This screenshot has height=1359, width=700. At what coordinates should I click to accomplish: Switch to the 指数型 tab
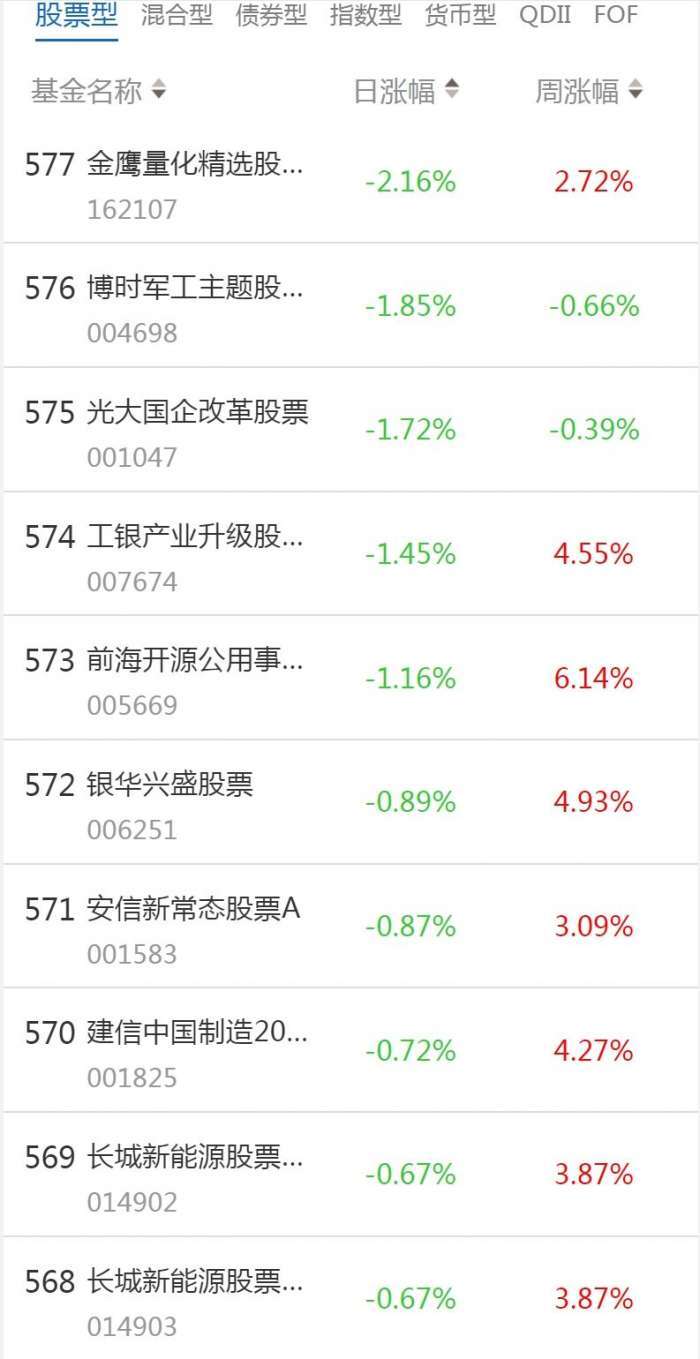[365, 15]
